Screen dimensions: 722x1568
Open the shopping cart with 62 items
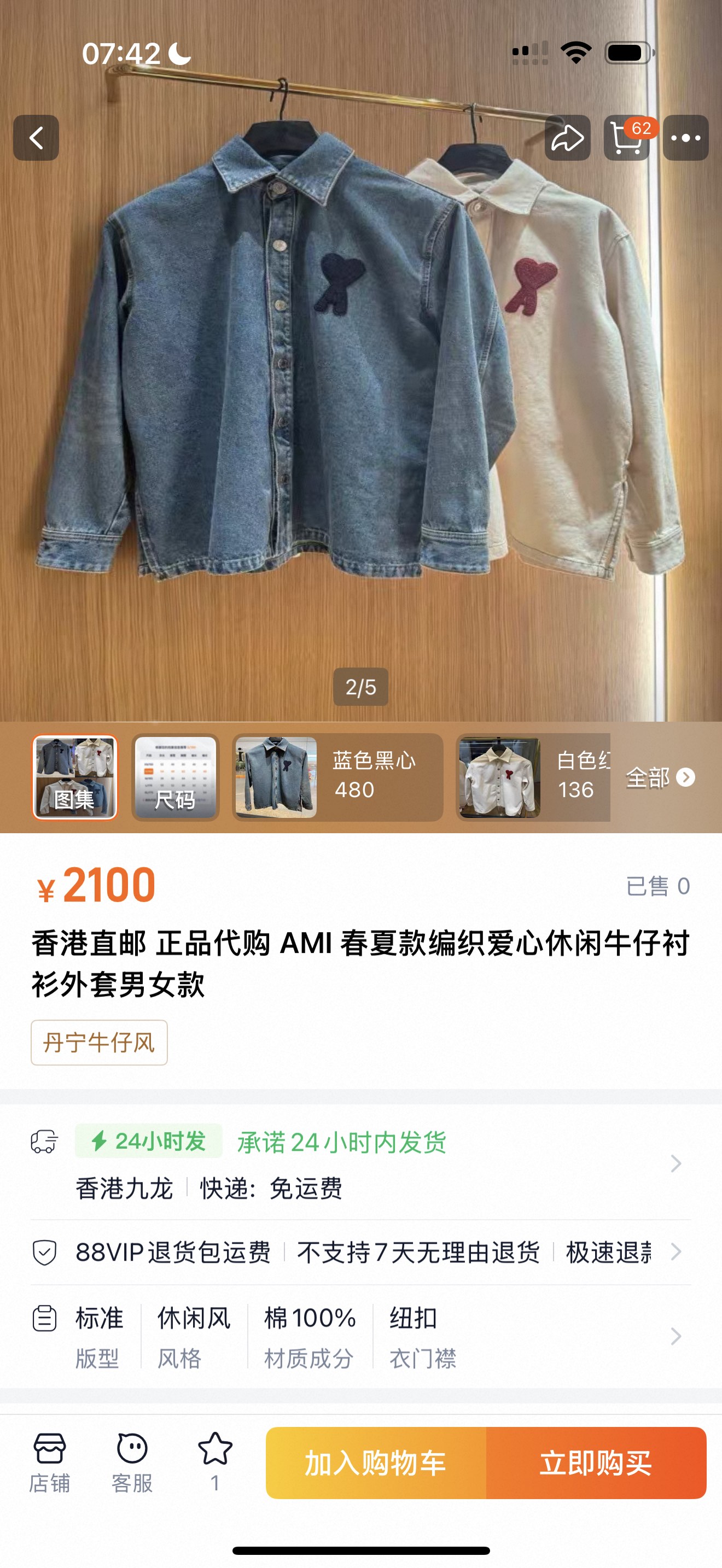pos(626,138)
